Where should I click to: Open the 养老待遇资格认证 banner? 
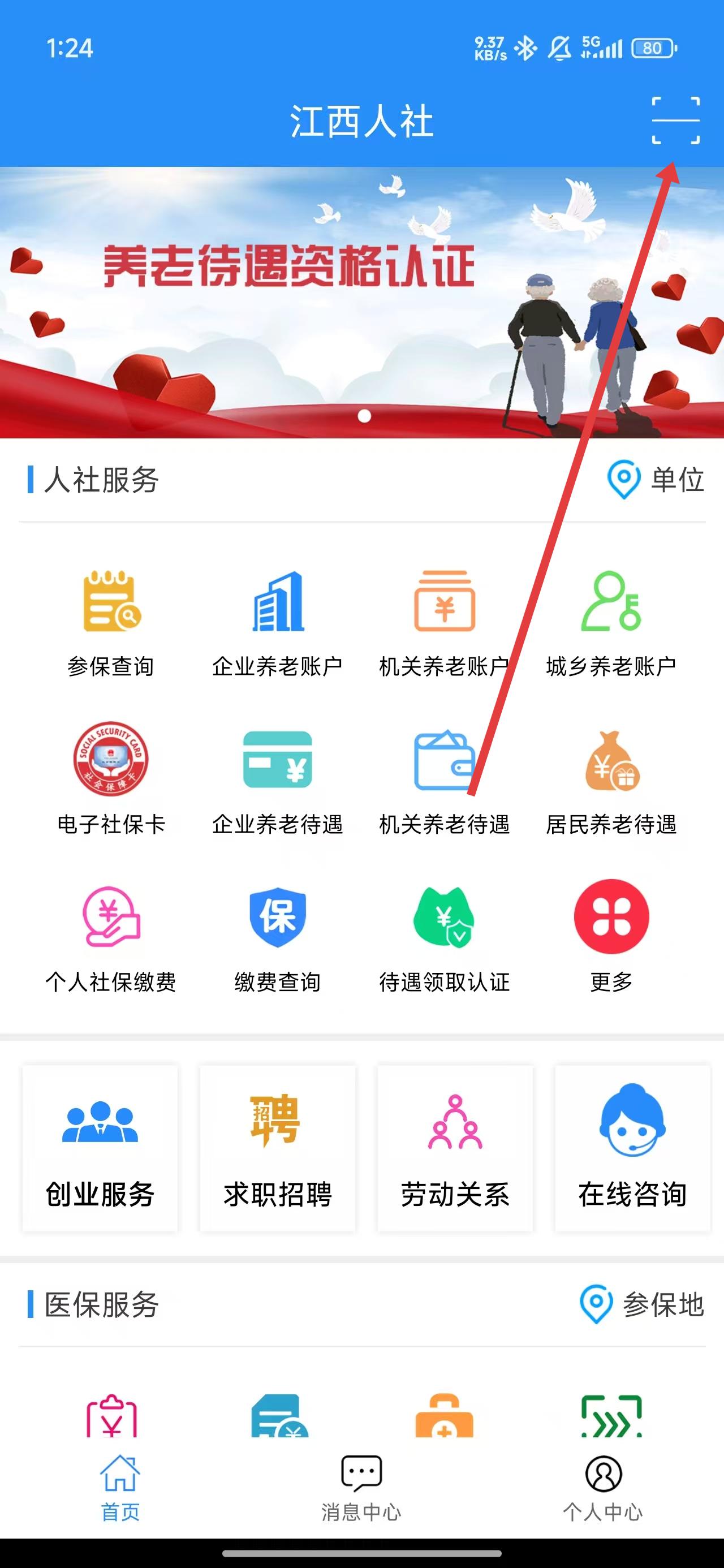coord(361,302)
